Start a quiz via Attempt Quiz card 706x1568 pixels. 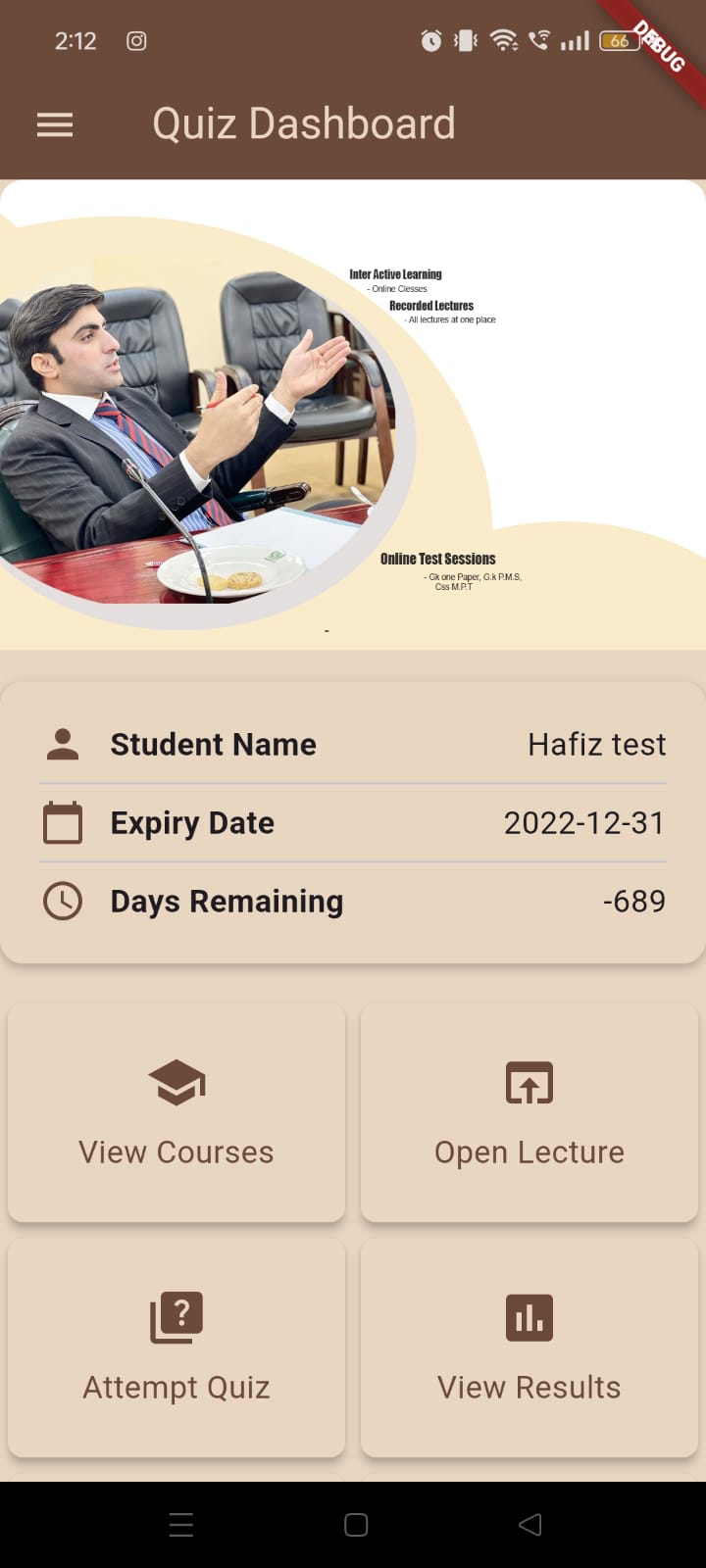[x=176, y=1347]
